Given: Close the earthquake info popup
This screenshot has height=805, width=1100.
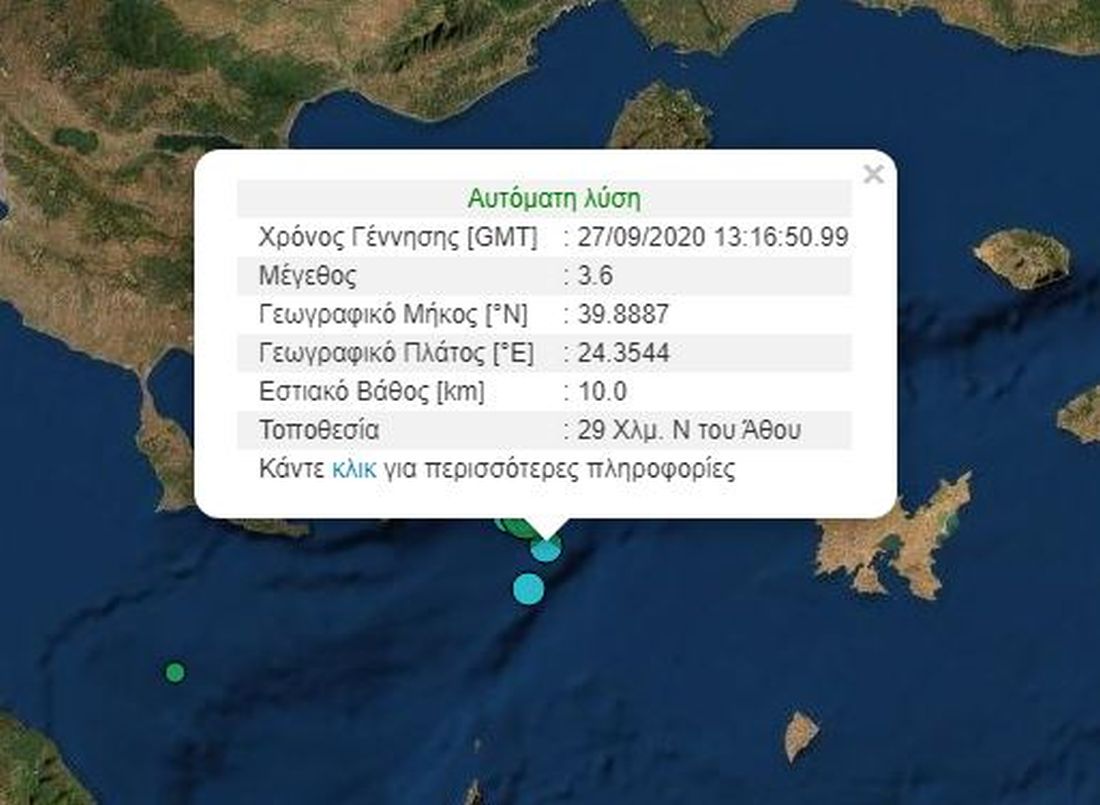Looking at the screenshot, I should tap(873, 175).
